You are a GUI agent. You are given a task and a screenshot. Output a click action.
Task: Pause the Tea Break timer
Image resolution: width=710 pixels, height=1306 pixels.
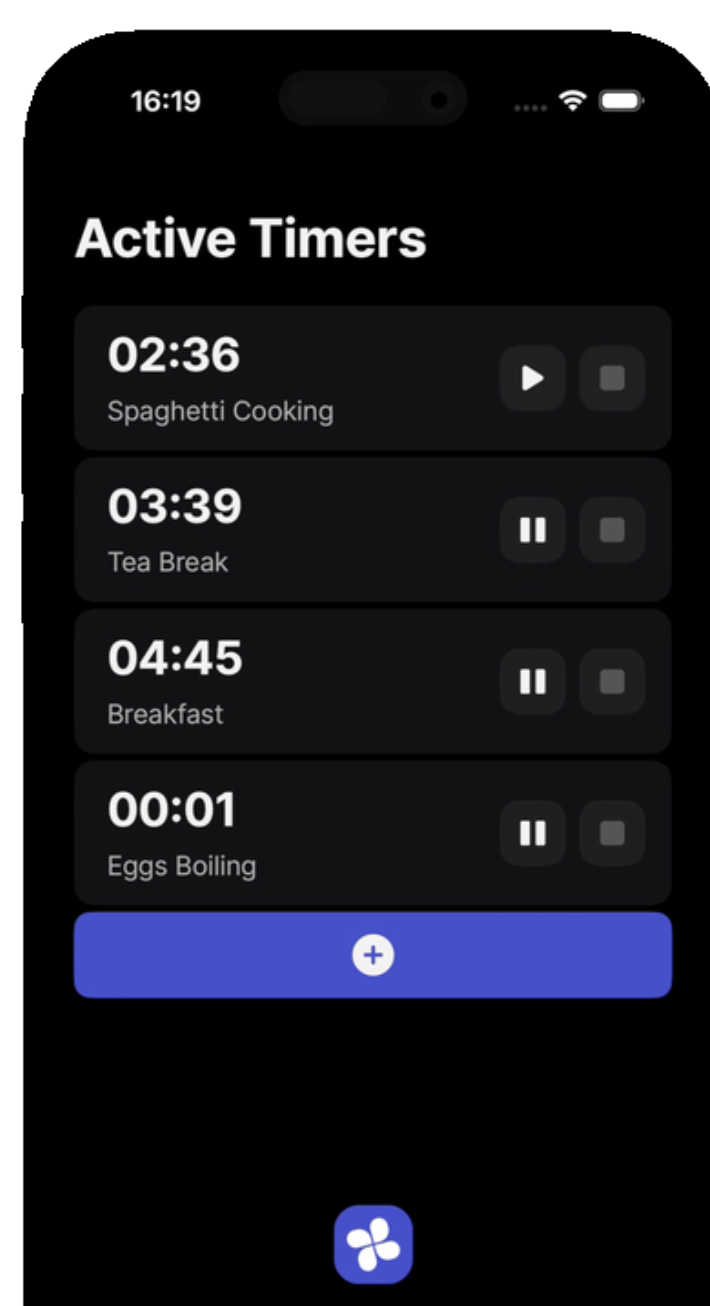tap(533, 530)
